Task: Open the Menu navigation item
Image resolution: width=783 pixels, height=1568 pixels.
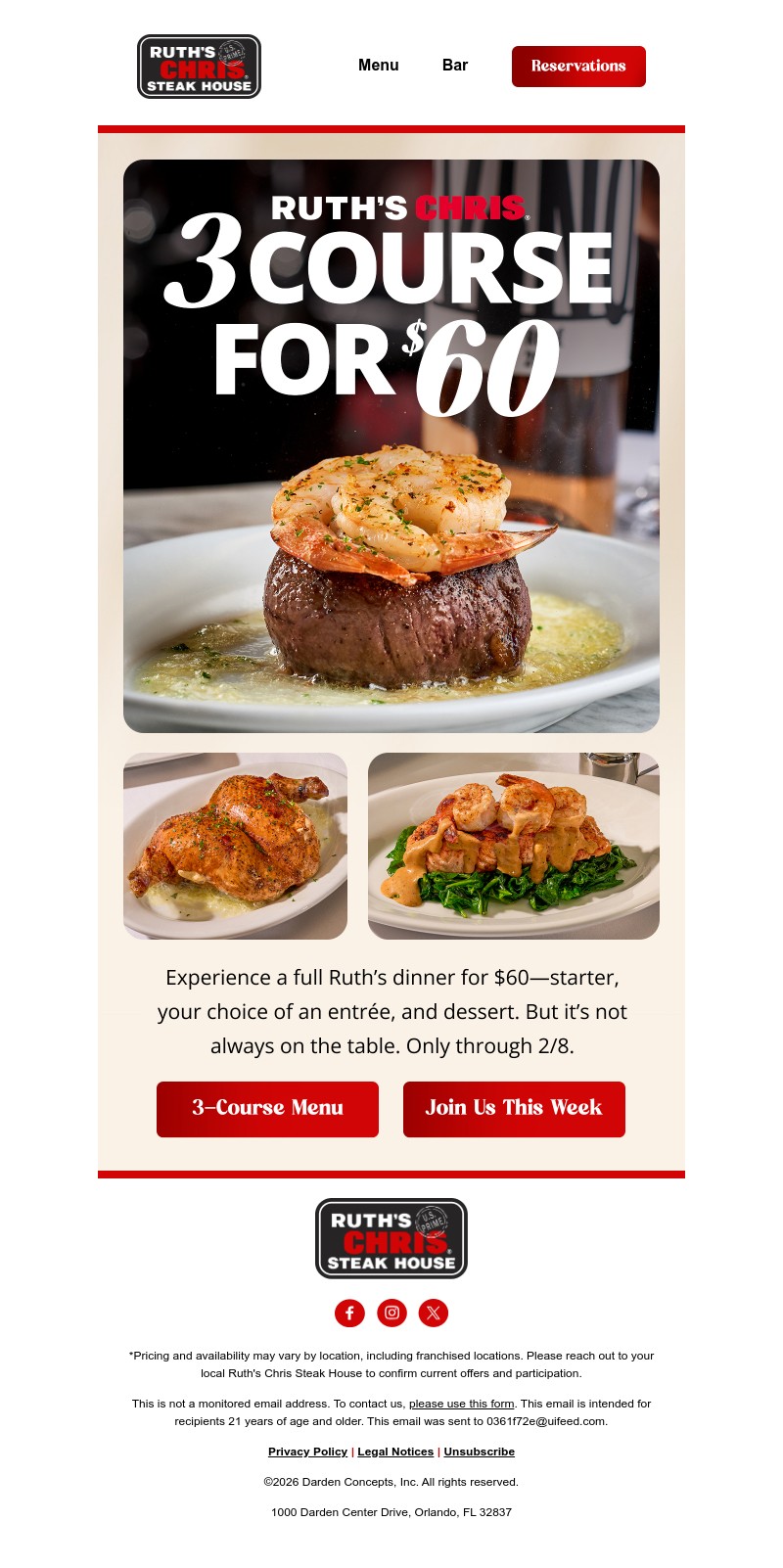Action: point(378,66)
